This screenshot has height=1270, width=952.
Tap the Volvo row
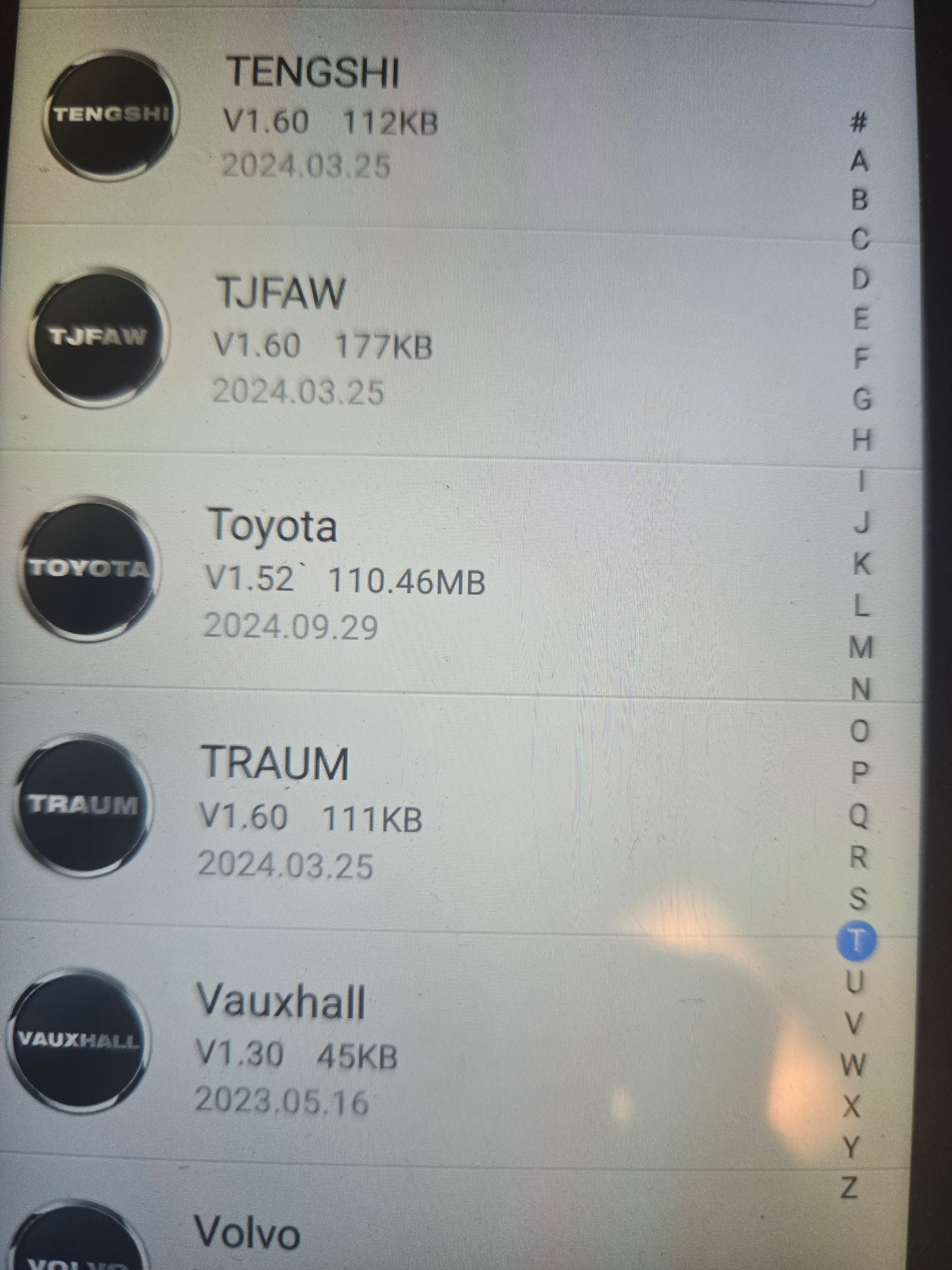coord(248,1233)
